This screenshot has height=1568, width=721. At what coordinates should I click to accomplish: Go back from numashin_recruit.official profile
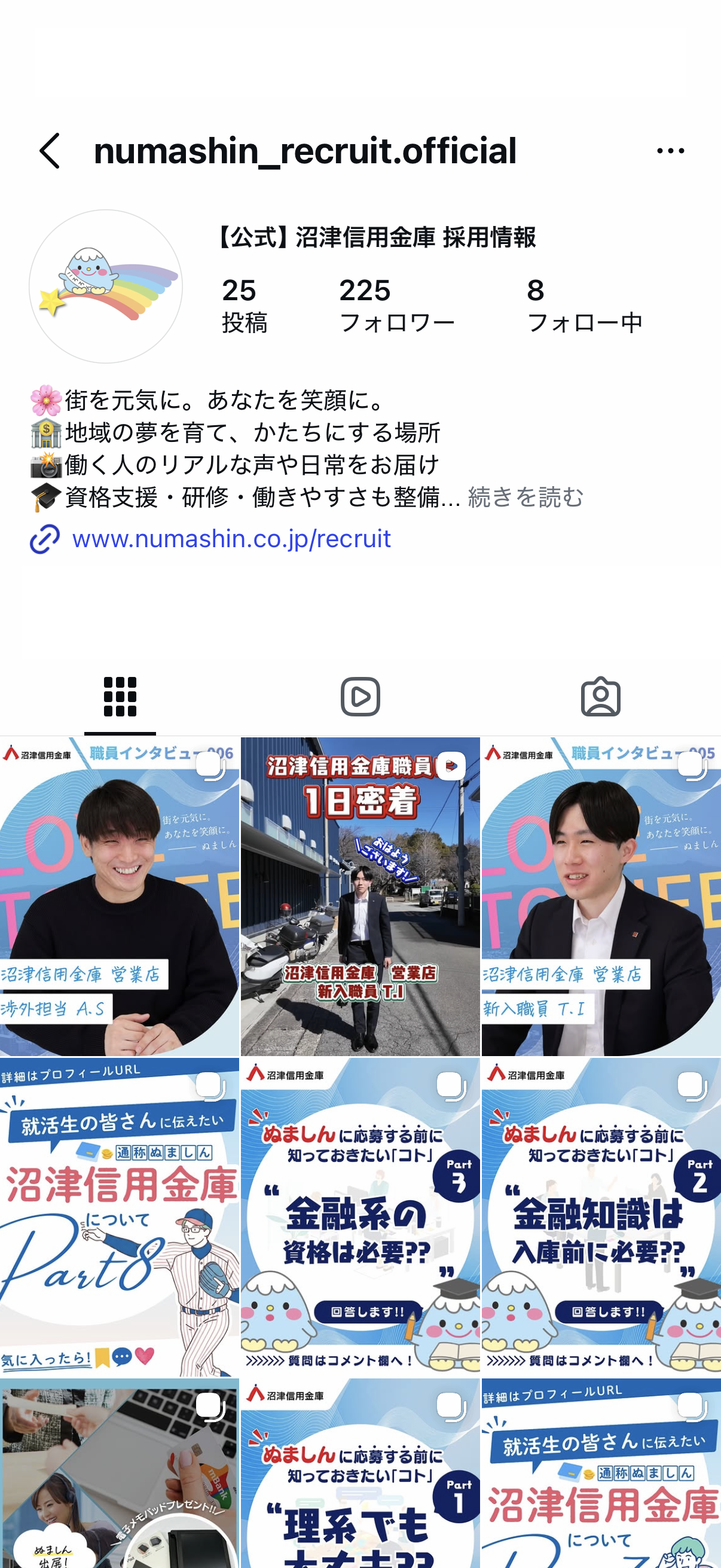[50, 151]
